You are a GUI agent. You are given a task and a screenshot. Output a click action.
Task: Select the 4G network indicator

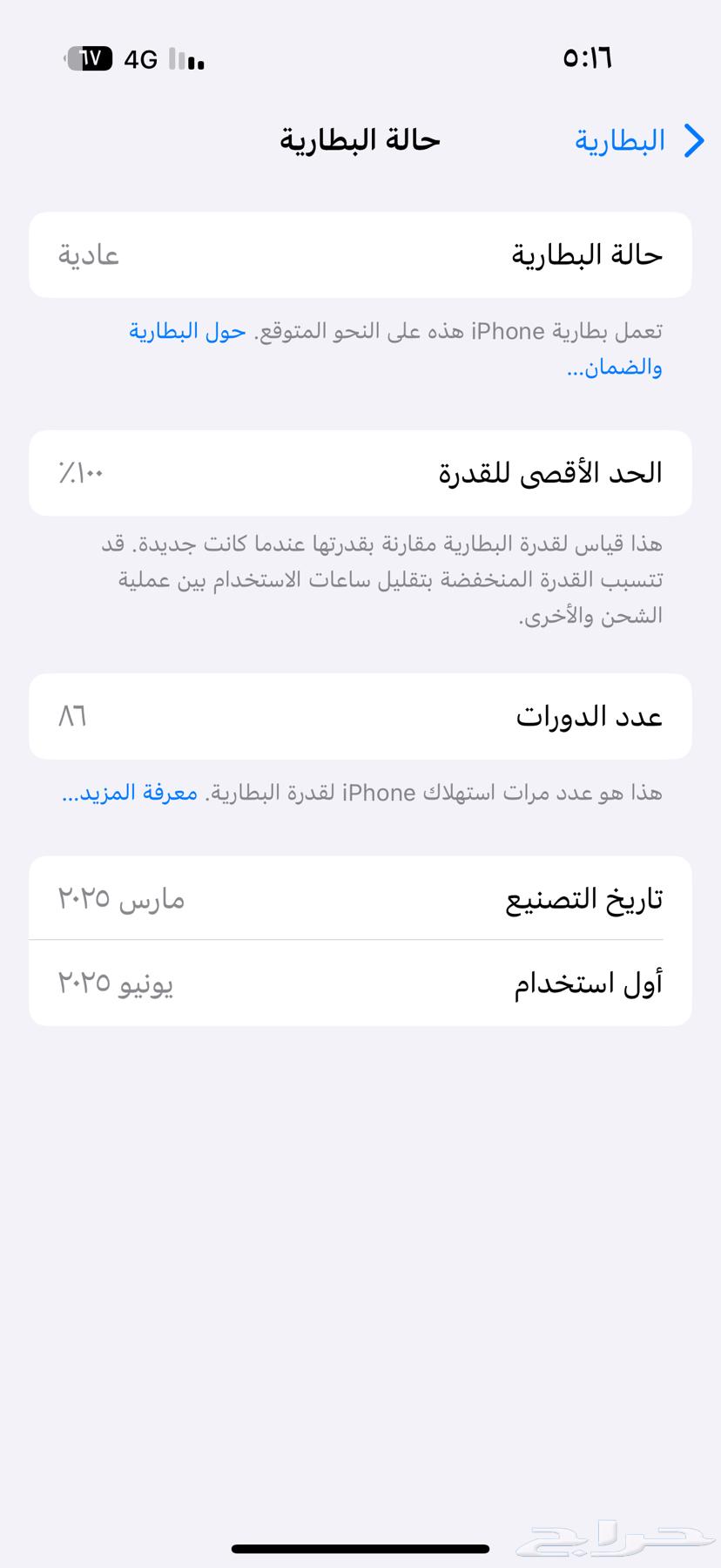(139, 58)
